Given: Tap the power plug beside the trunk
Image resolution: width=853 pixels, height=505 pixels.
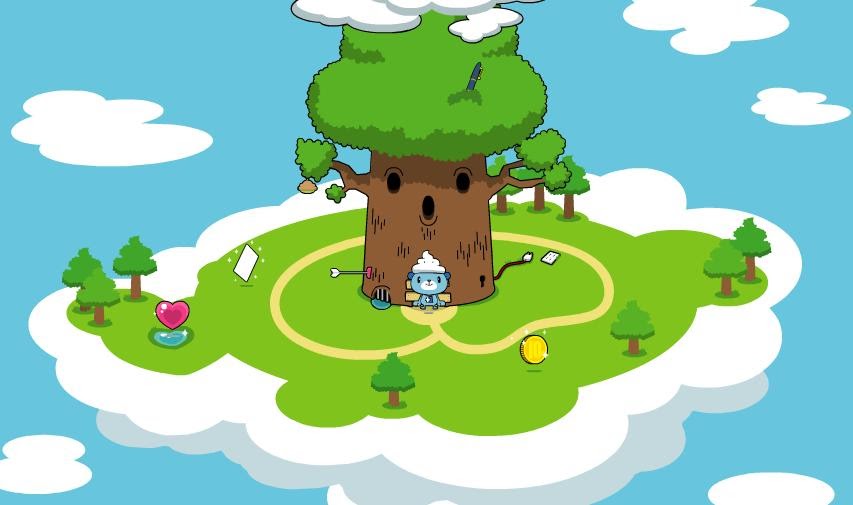Looking at the screenshot, I should (x=527, y=256).
